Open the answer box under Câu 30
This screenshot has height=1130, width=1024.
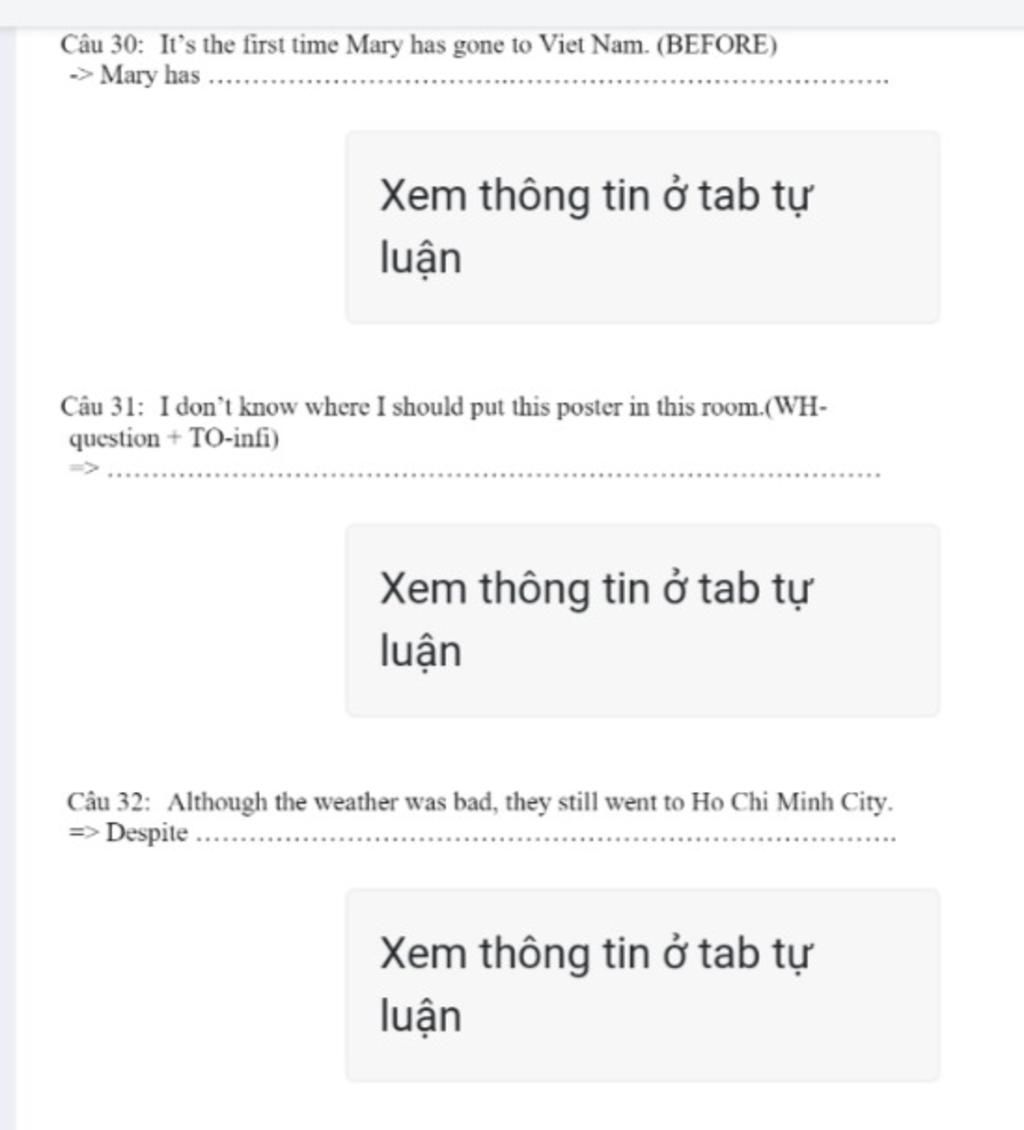pos(642,227)
